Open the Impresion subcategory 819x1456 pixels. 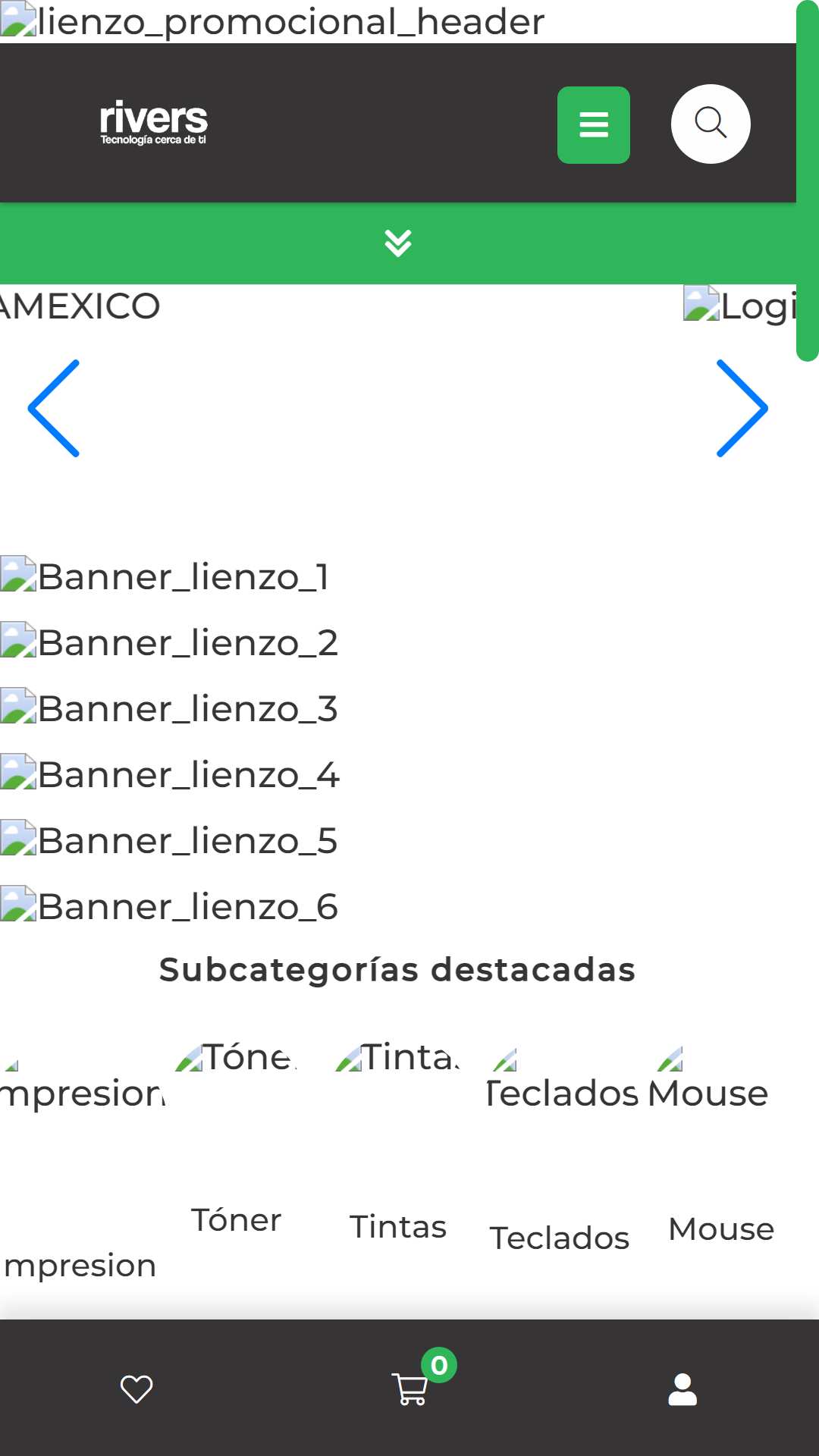(x=80, y=1265)
